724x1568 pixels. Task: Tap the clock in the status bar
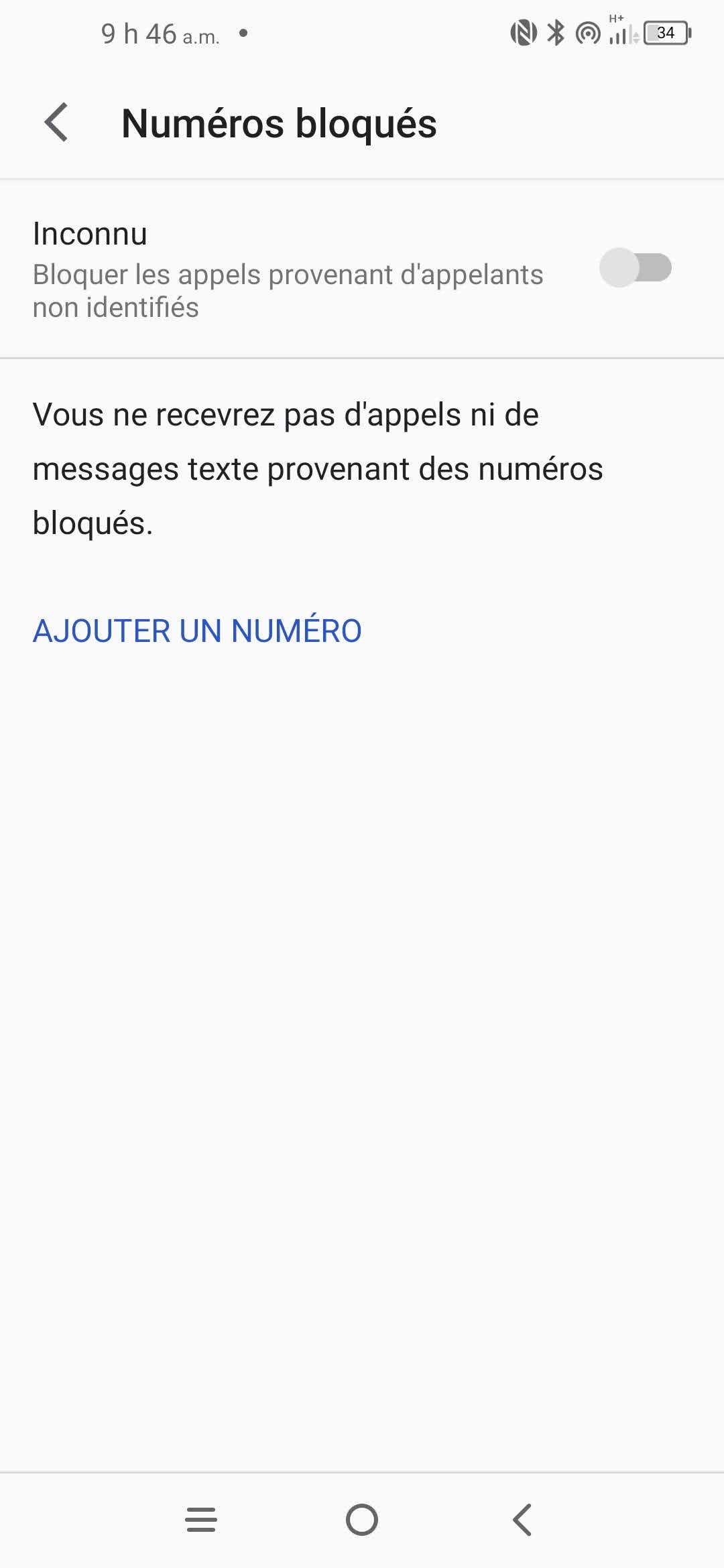[x=158, y=35]
